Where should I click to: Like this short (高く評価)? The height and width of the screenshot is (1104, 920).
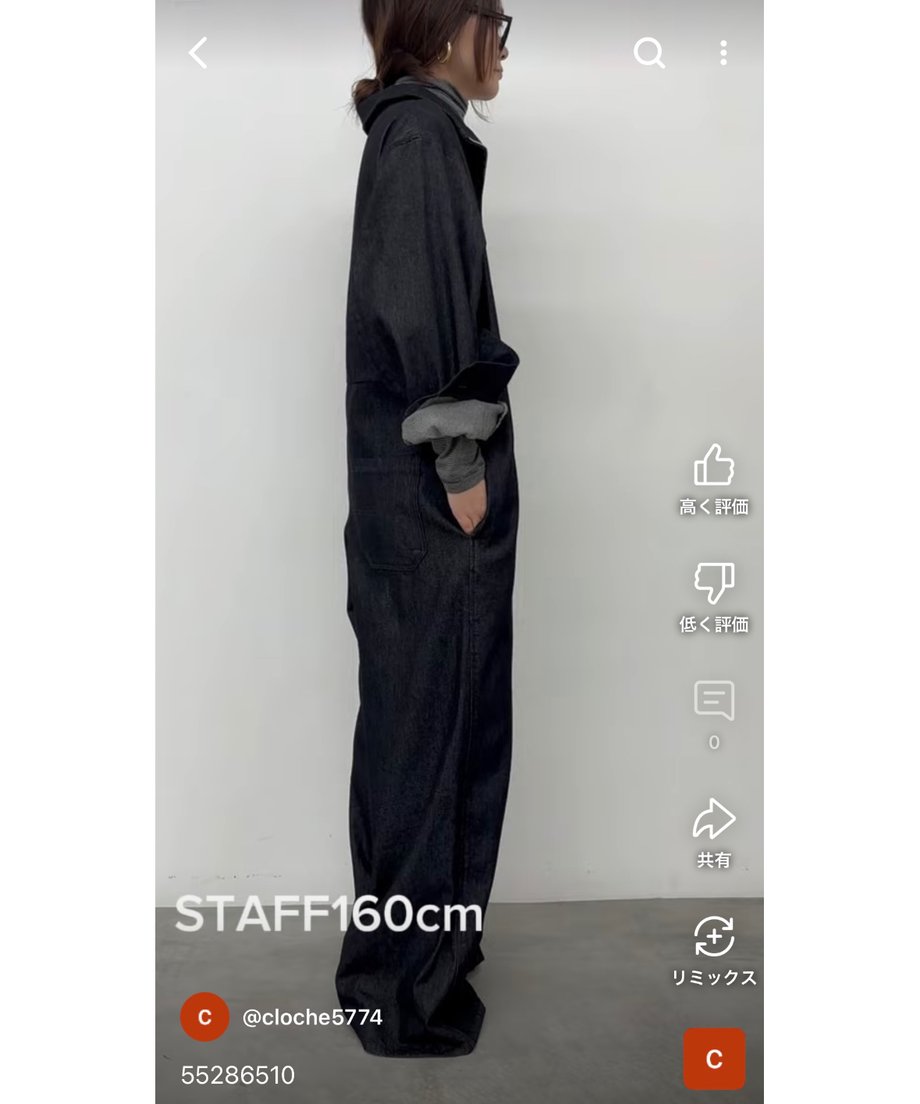pyautogui.click(x=714, y=466)
